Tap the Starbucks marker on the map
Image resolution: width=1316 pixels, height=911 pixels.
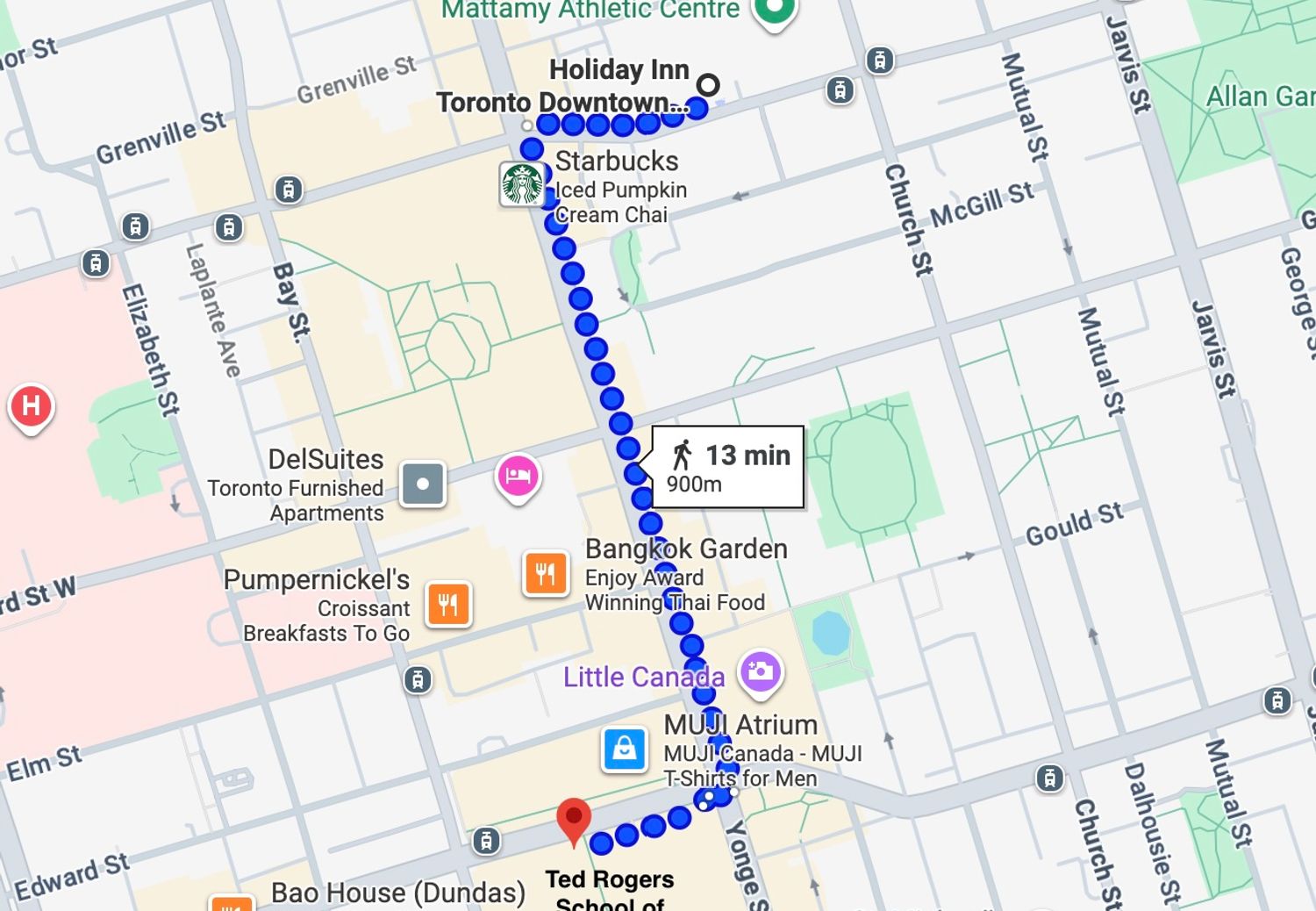click(x=522, y=184)
